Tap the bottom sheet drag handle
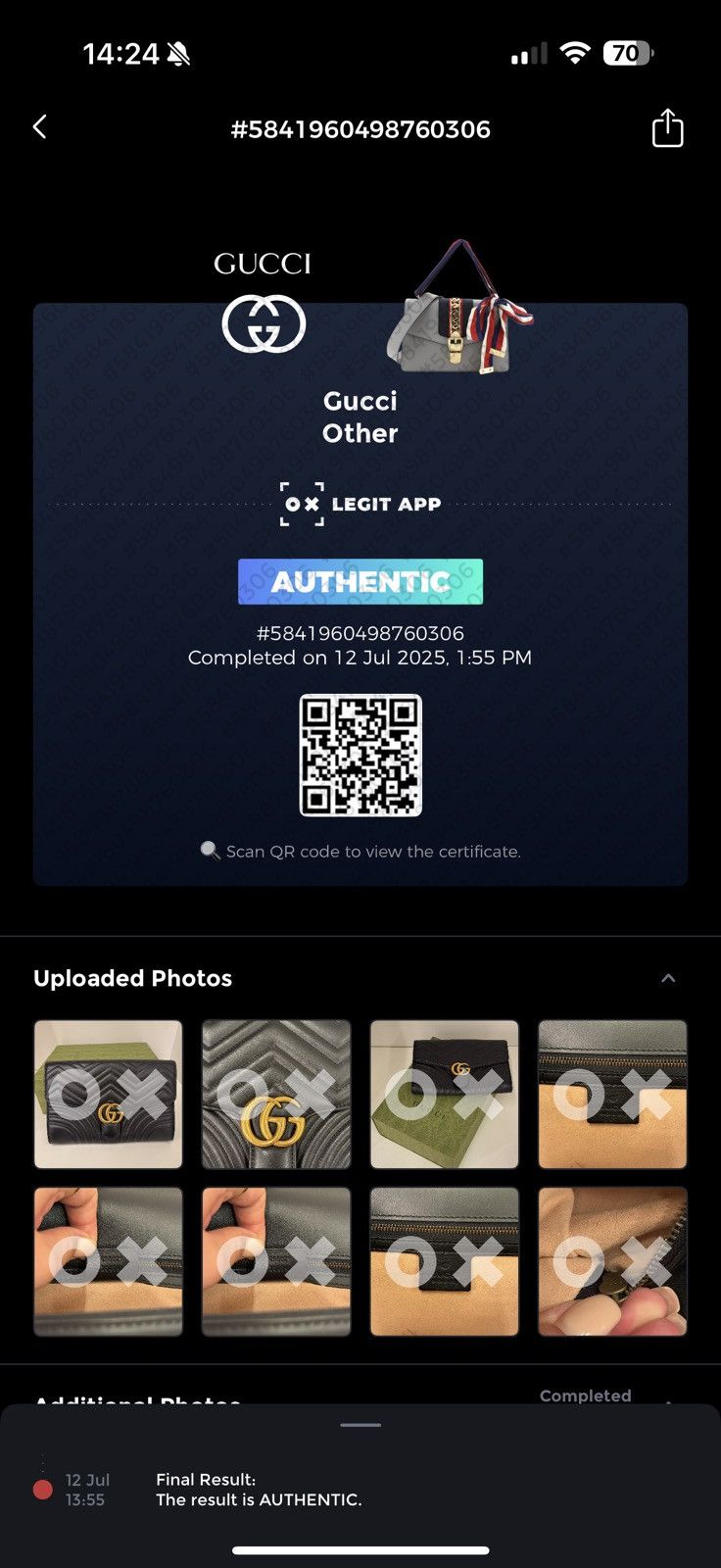This screenshot has height=1568, width=721. [360, 1425]
